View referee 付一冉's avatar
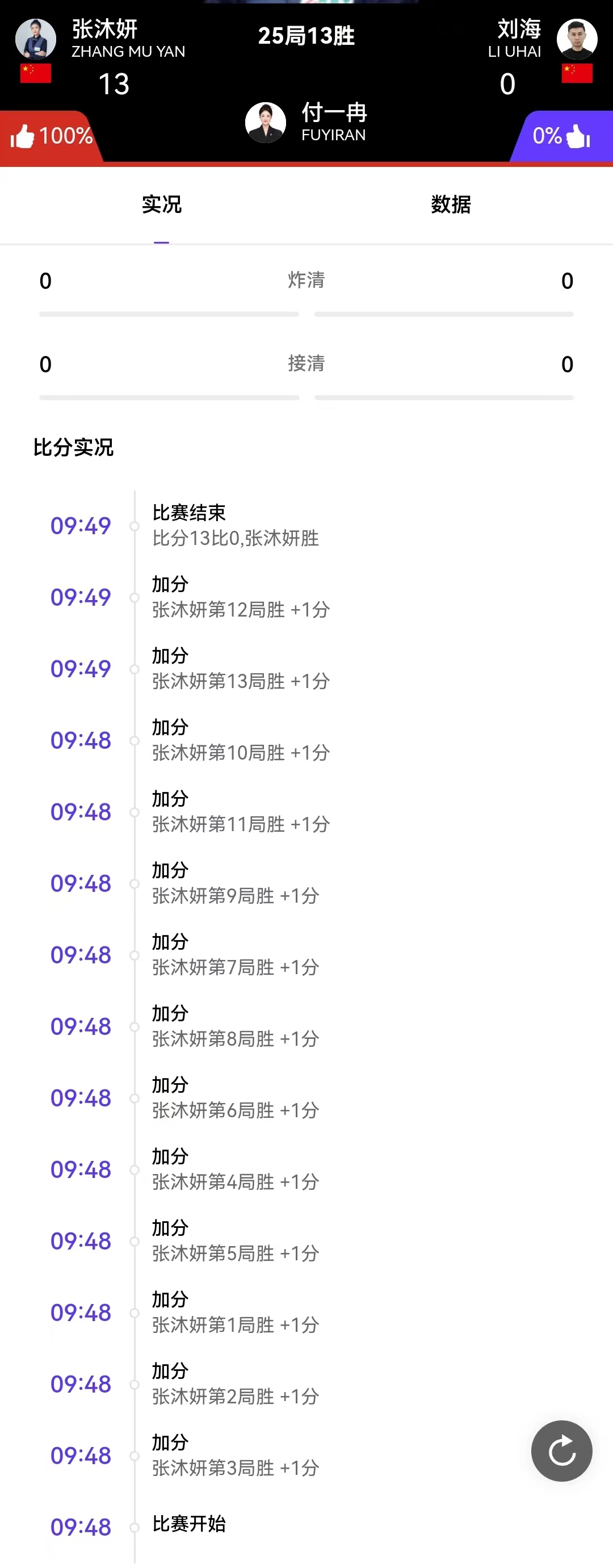 pyautogui.click(x=266, y=123)
